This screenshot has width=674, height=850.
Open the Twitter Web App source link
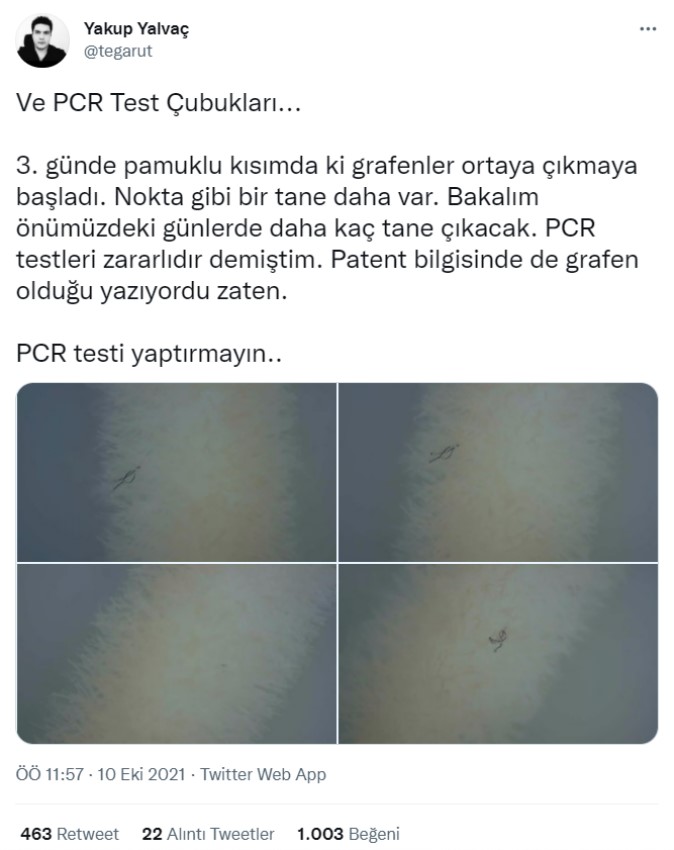point(263,774)
